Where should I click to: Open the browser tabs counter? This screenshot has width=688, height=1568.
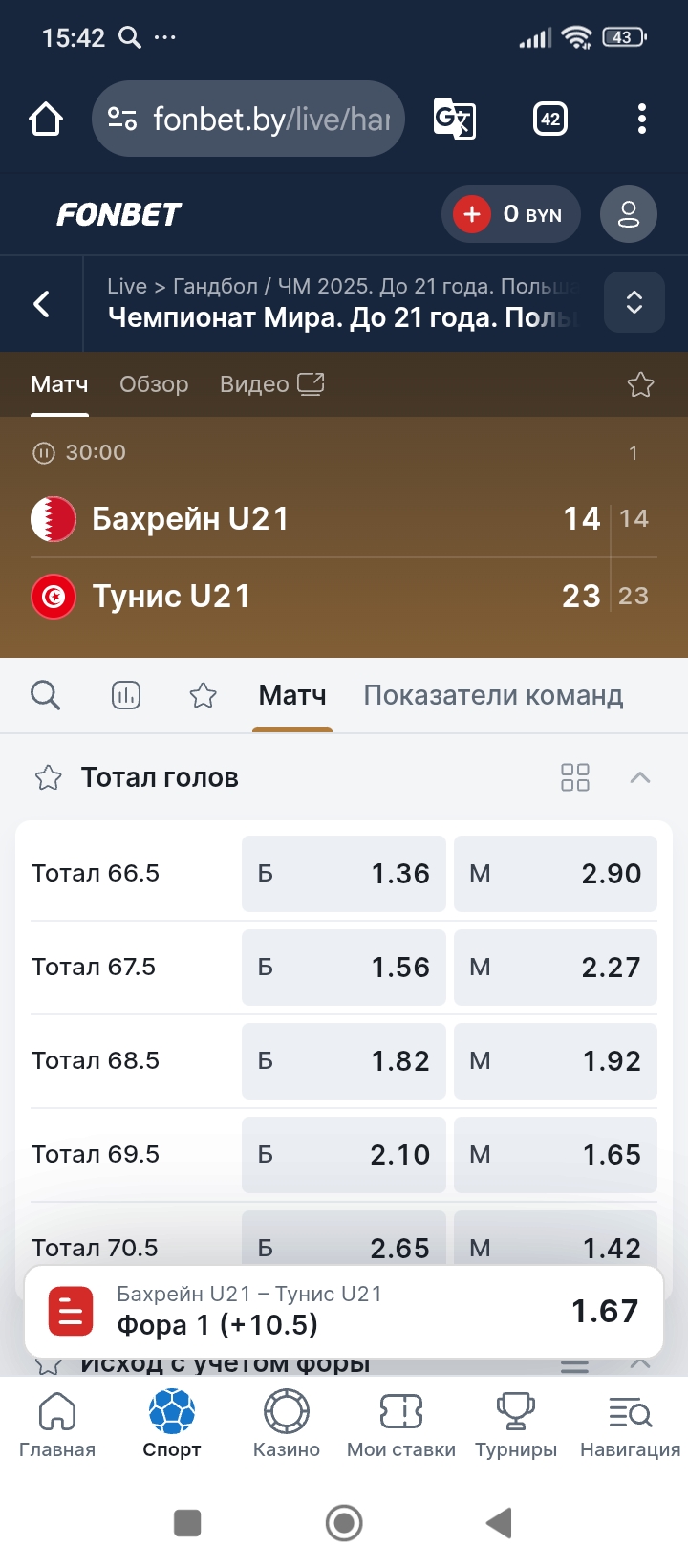coord(550,119)
